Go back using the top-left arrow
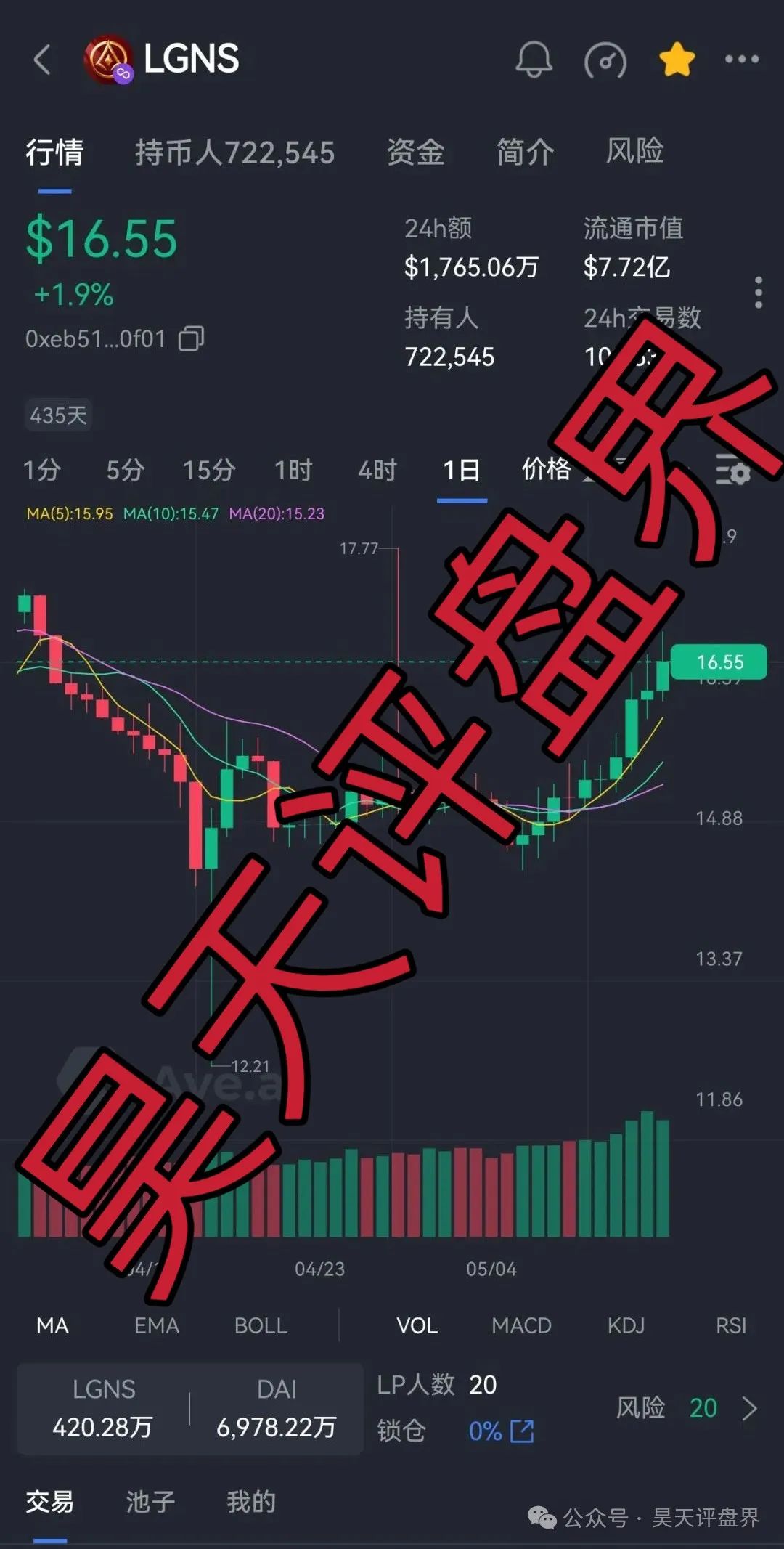784x1549 pixels. [42, 60]
